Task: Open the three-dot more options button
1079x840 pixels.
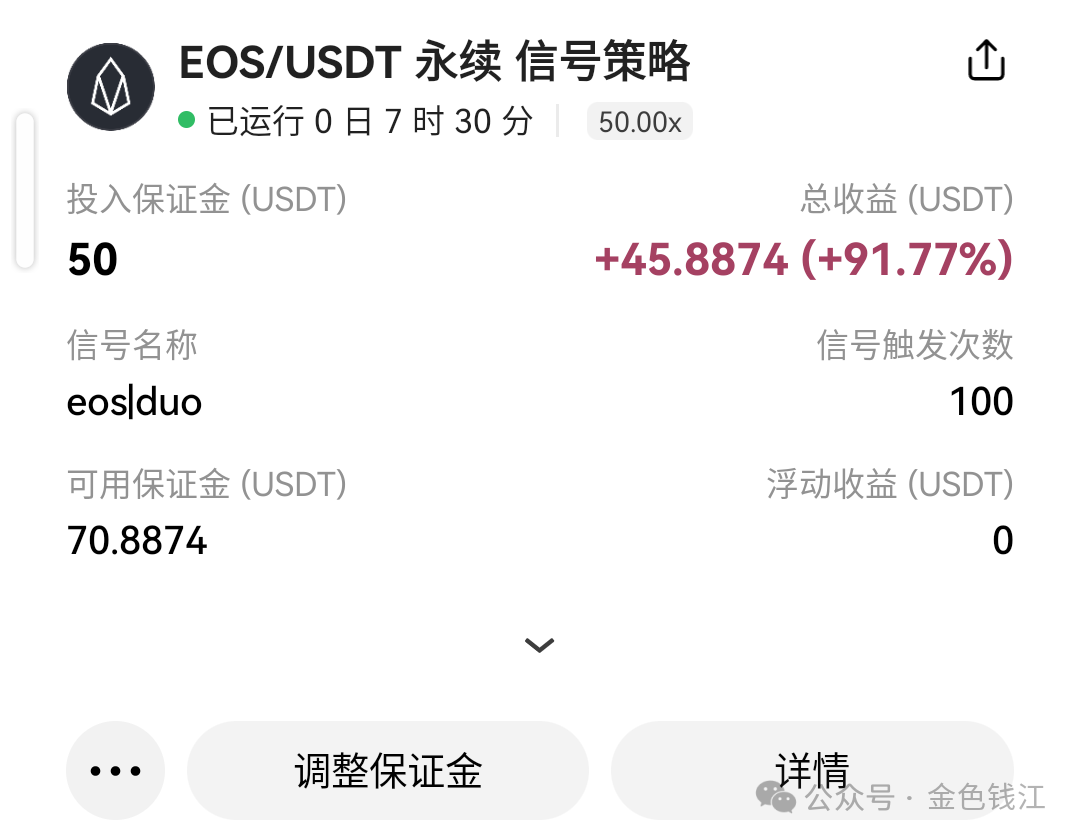Action: pyautogui.click(x=116, y=771)
